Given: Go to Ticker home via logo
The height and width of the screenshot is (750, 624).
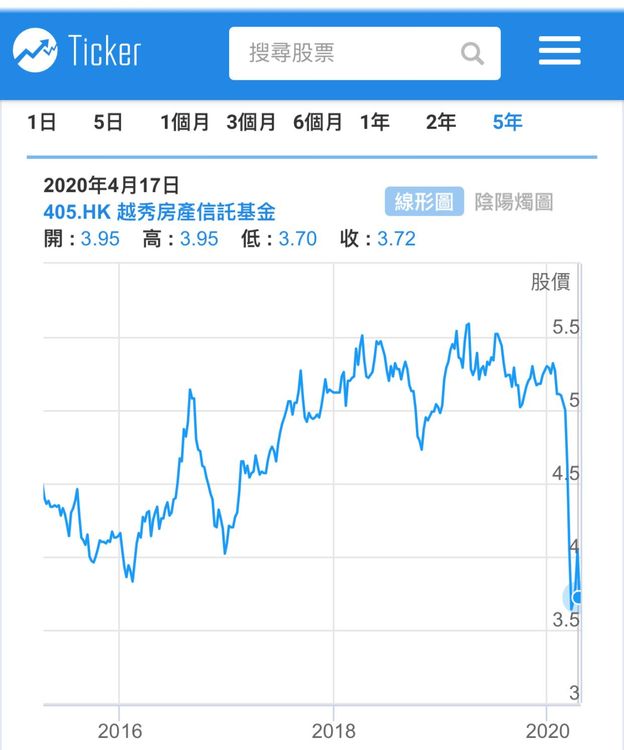Looking at the screenshot, I should point(77,50).
